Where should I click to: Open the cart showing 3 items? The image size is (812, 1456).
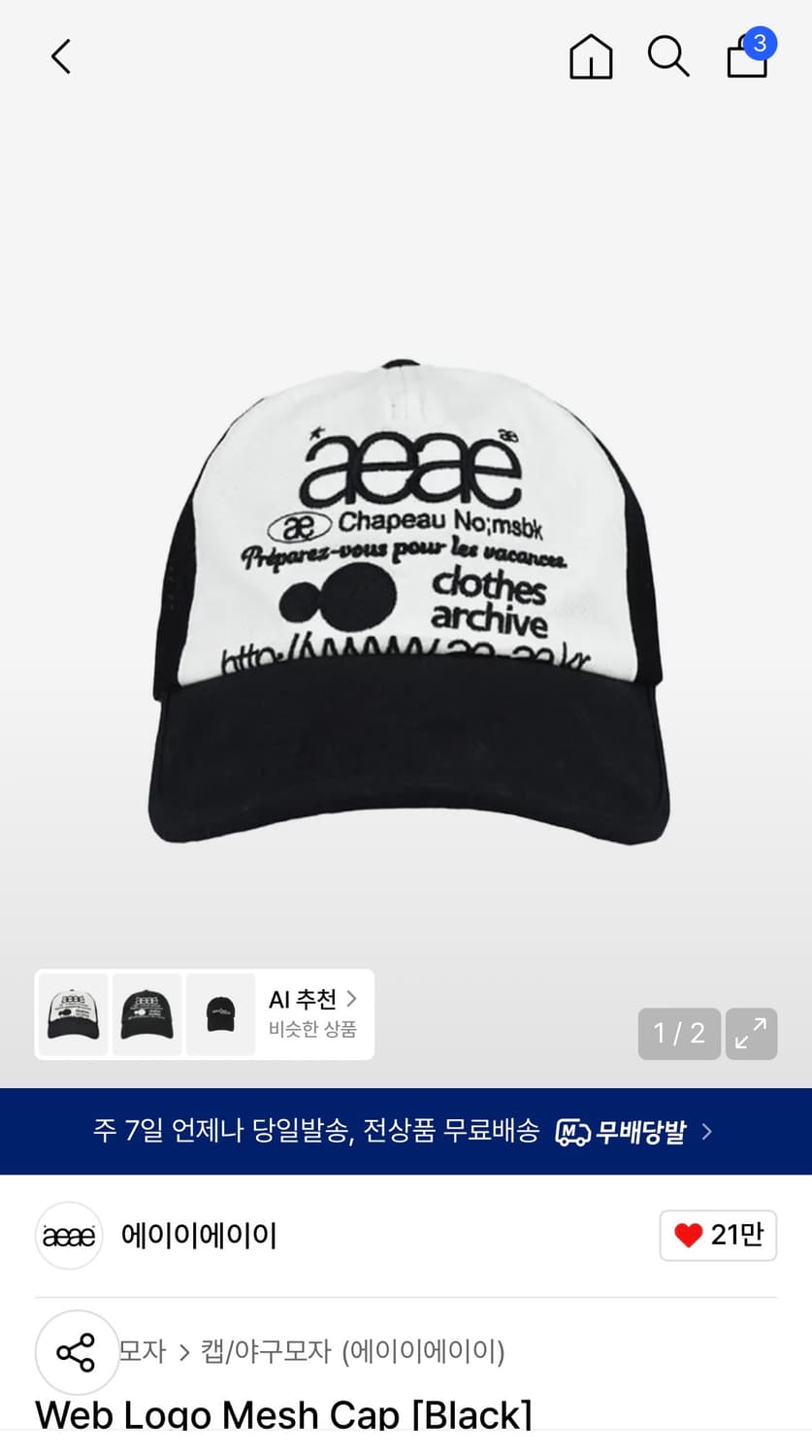(x=745, y=60)
